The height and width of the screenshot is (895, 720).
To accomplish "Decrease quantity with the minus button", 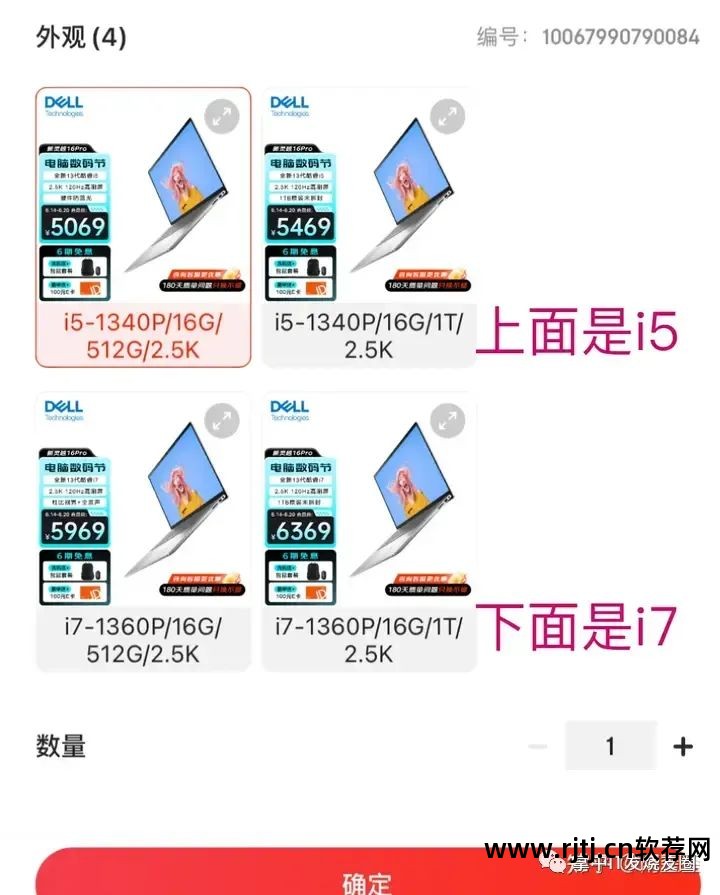I will pos(538,746).
